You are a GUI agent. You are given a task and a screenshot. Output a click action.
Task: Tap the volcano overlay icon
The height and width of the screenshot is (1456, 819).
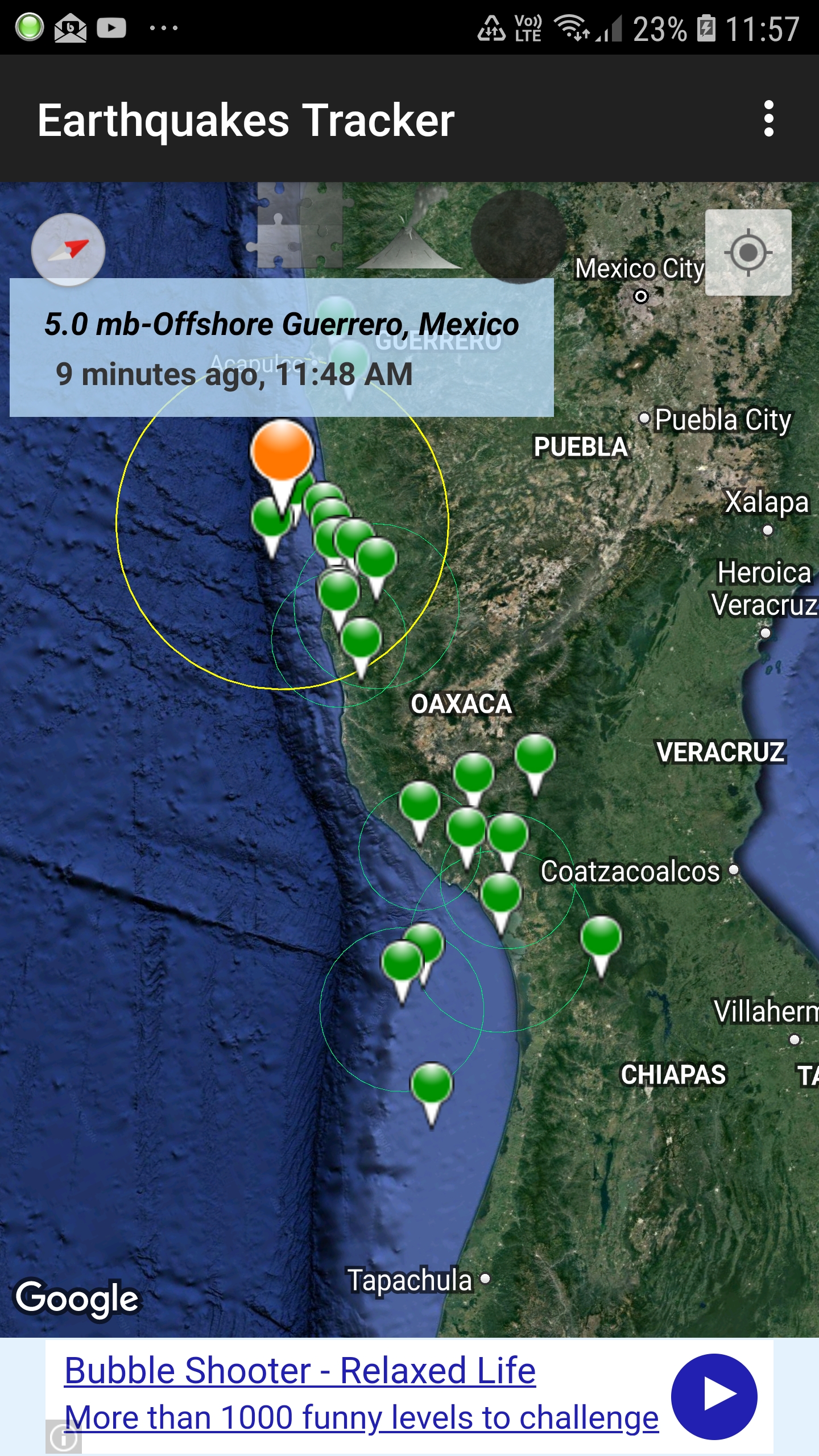(x=409, y=230)
